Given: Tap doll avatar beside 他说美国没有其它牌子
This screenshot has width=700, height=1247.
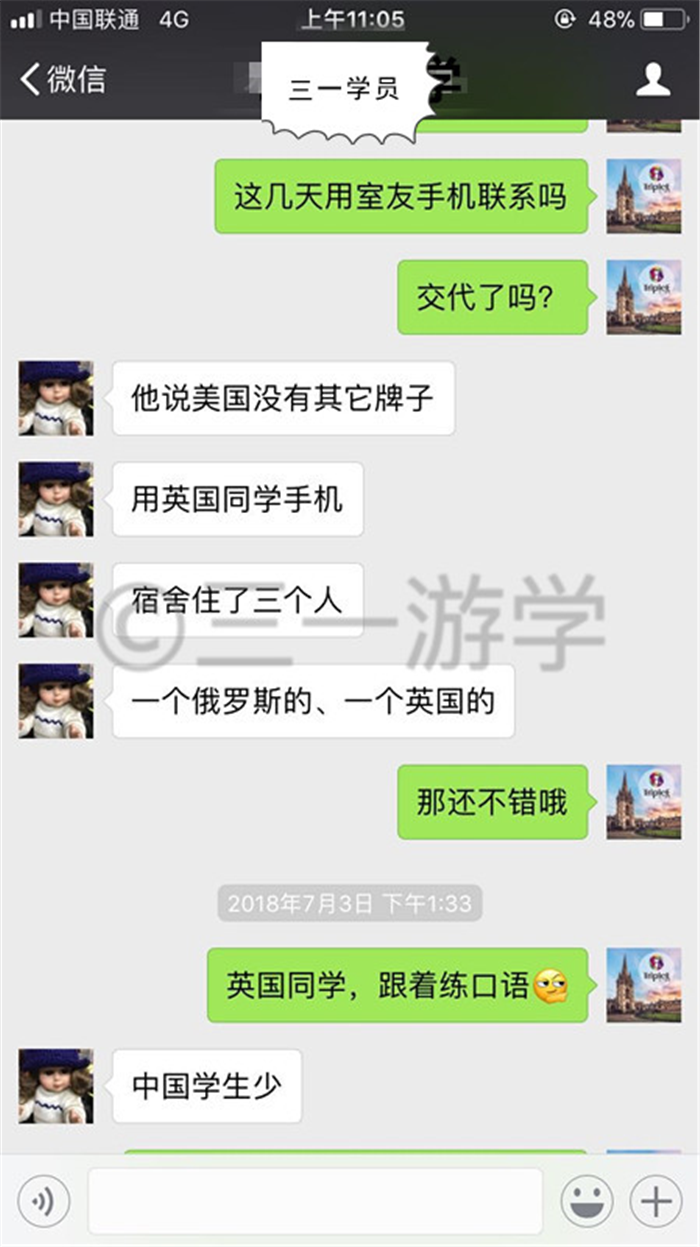Looking at the screenshot, I should point(56,398).
